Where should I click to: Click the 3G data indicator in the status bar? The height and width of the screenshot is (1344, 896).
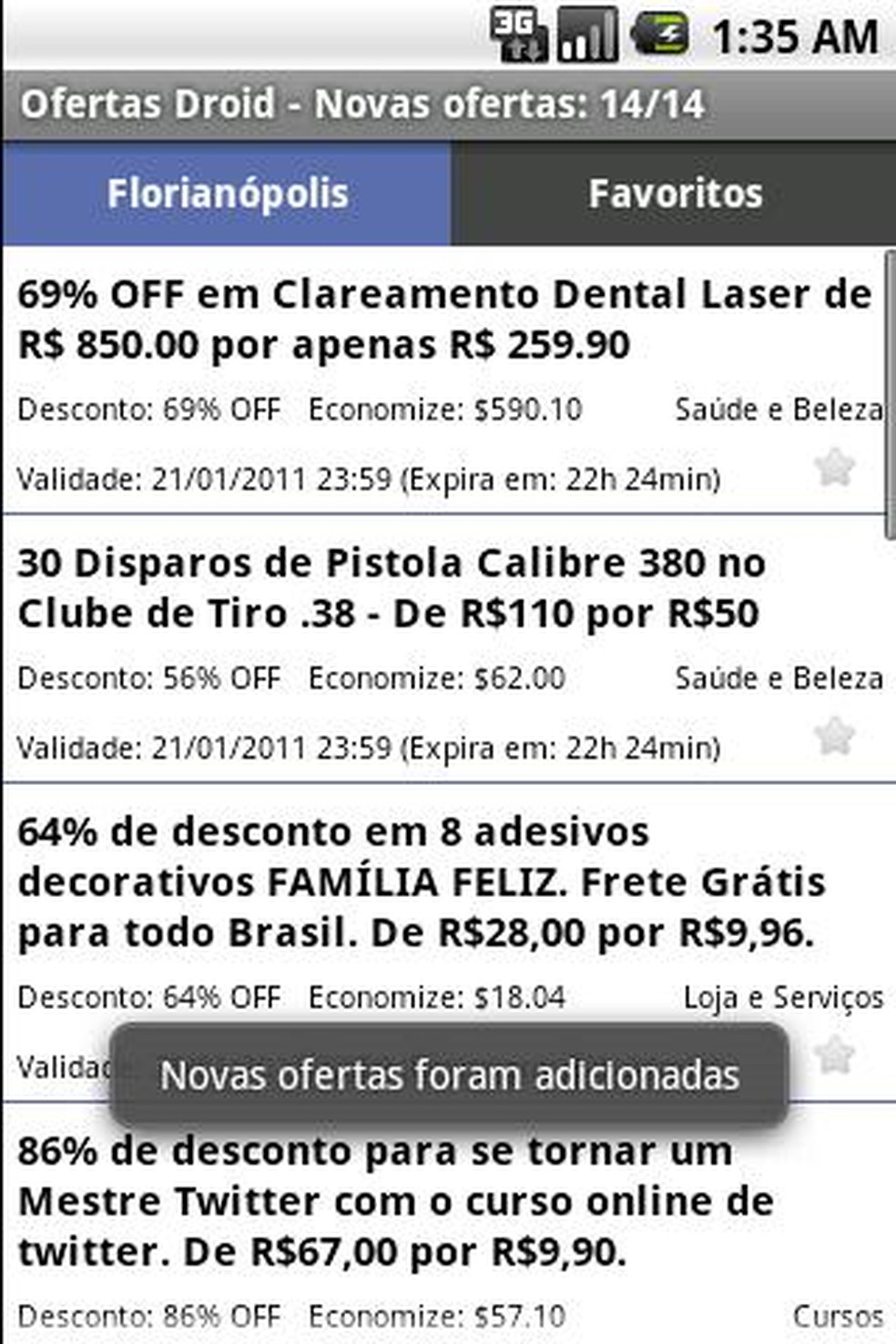coord(515,35)
